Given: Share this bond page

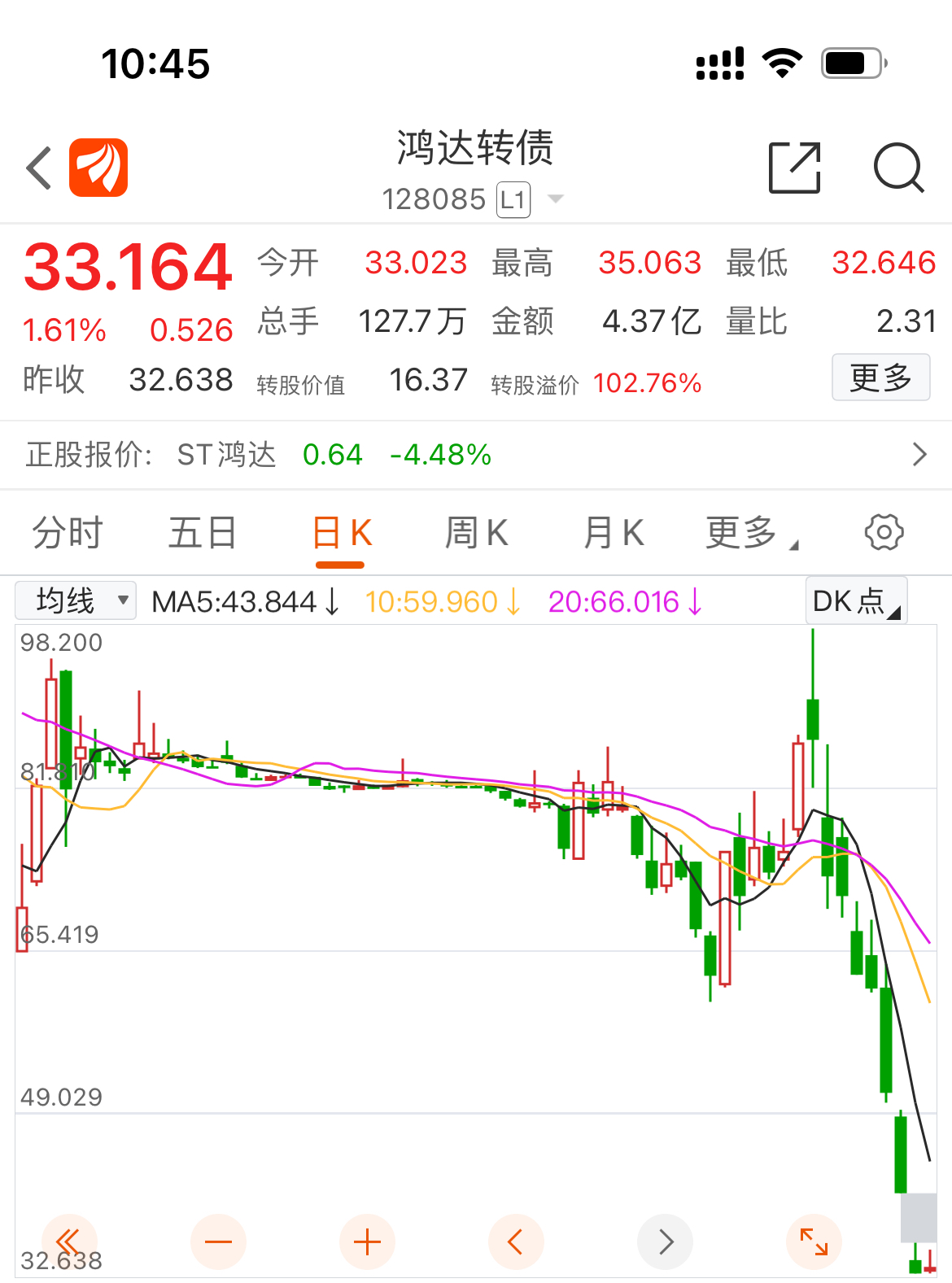Looking at the screenshot, I should pos(795,168).
